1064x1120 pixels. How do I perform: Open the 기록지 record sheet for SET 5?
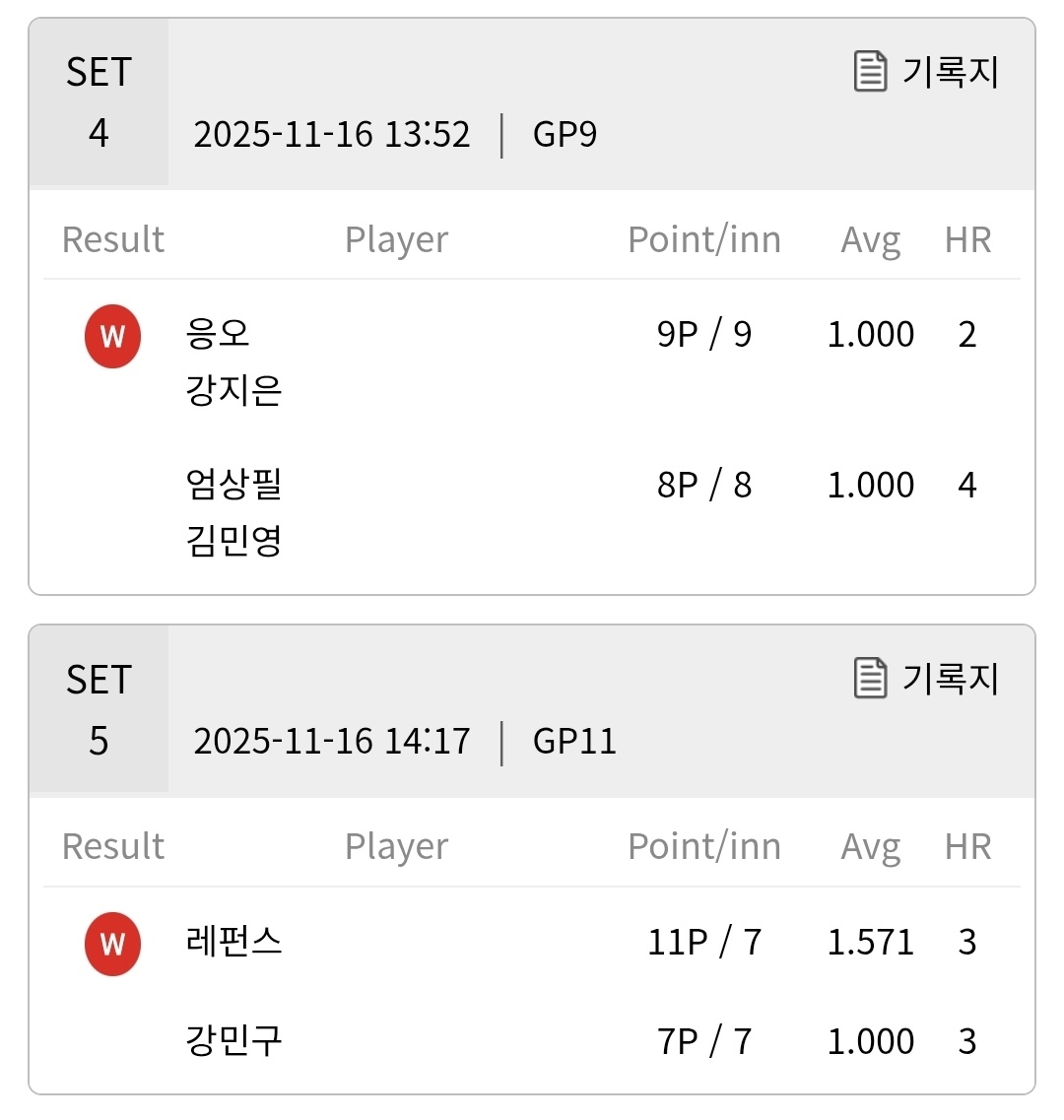pyautogui.click(x=926, y=678)
